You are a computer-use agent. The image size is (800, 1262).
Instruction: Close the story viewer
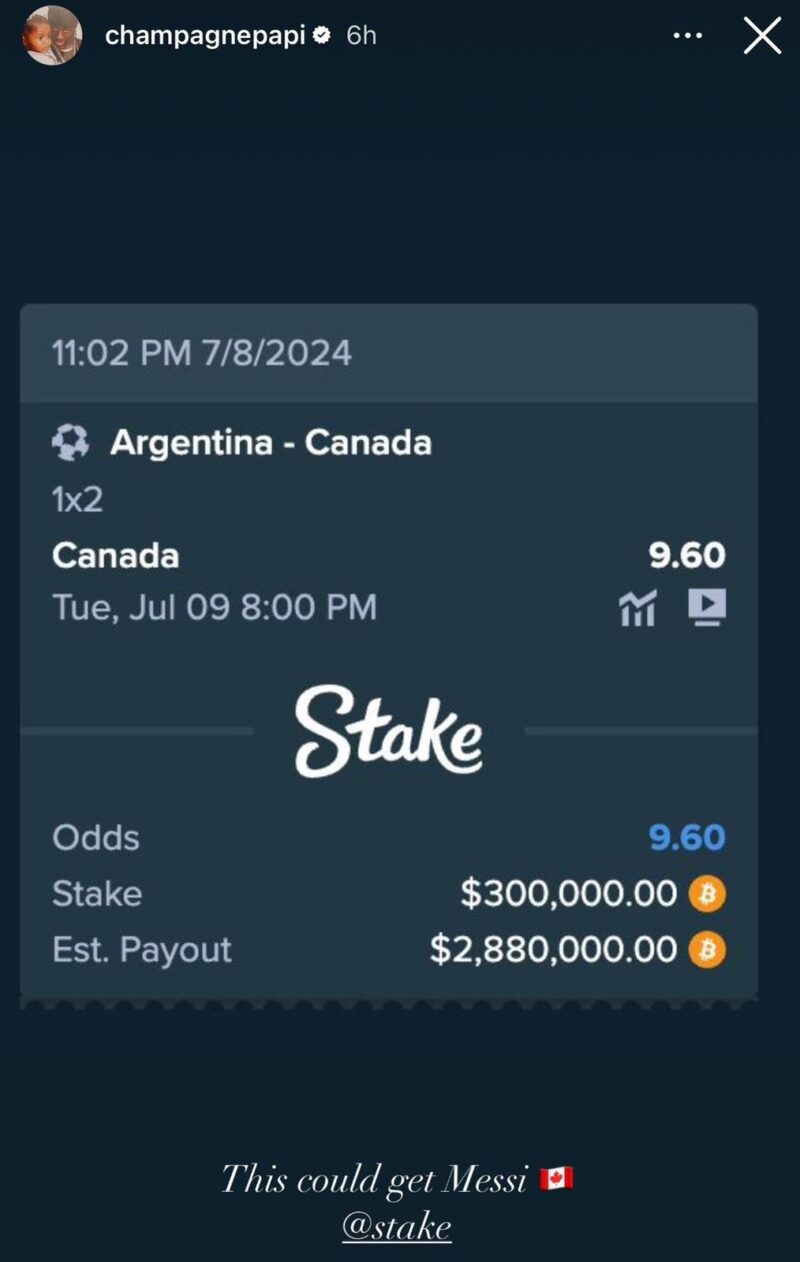pos(762,36)
